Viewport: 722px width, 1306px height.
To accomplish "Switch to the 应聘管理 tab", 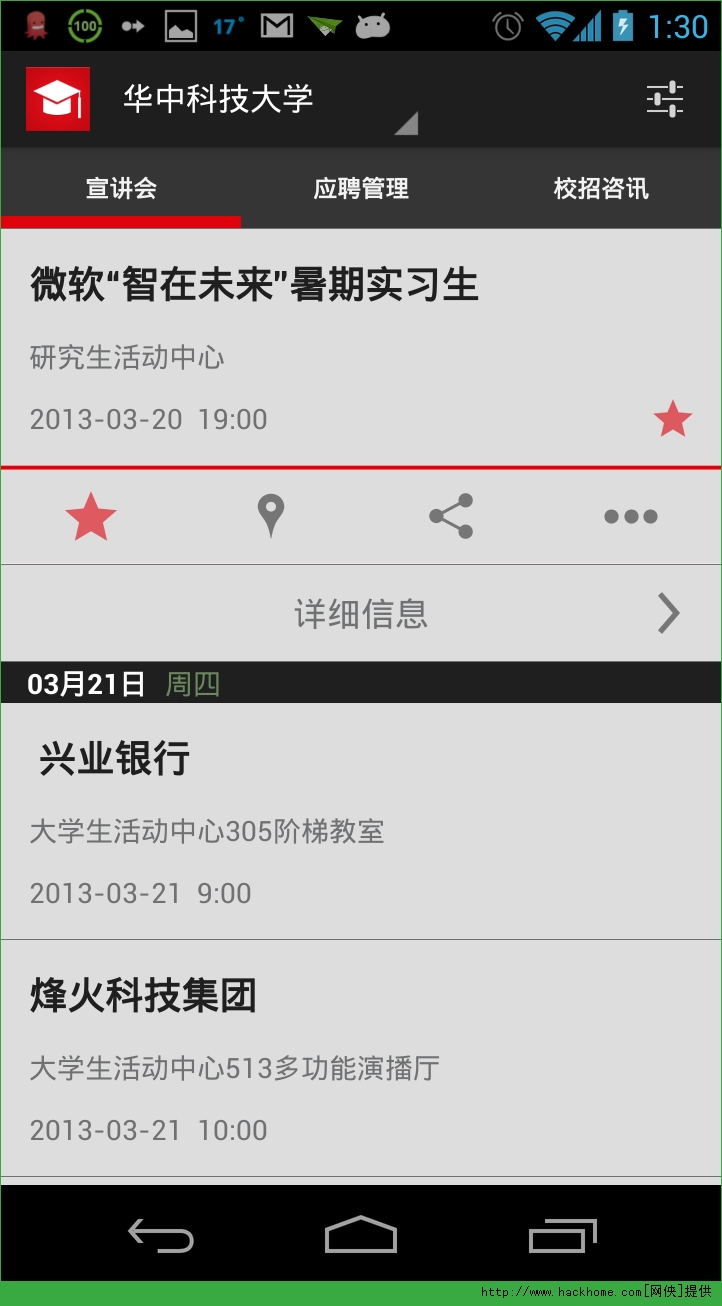I will (361, 188).
